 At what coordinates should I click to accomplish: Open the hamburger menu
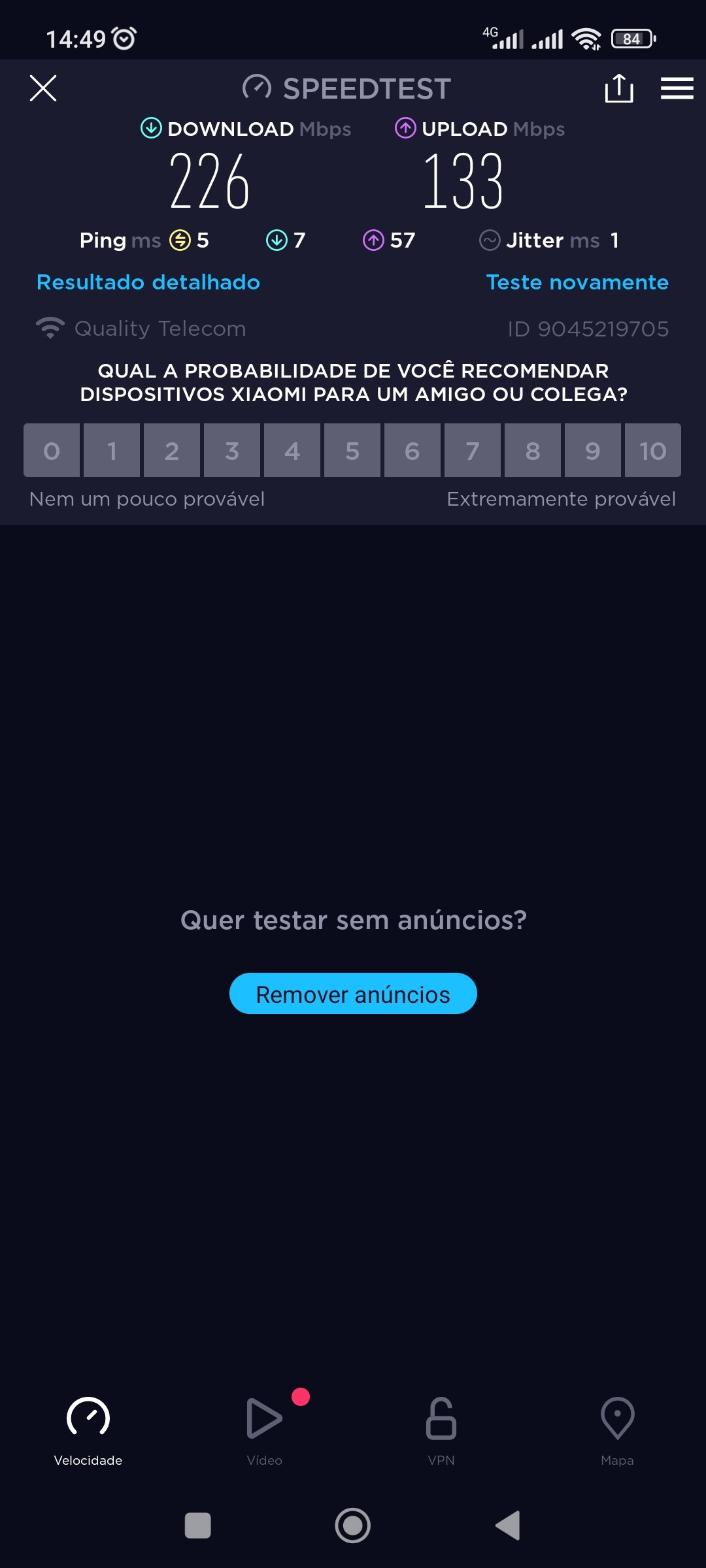pyautogui.click(x=677, y=88)
